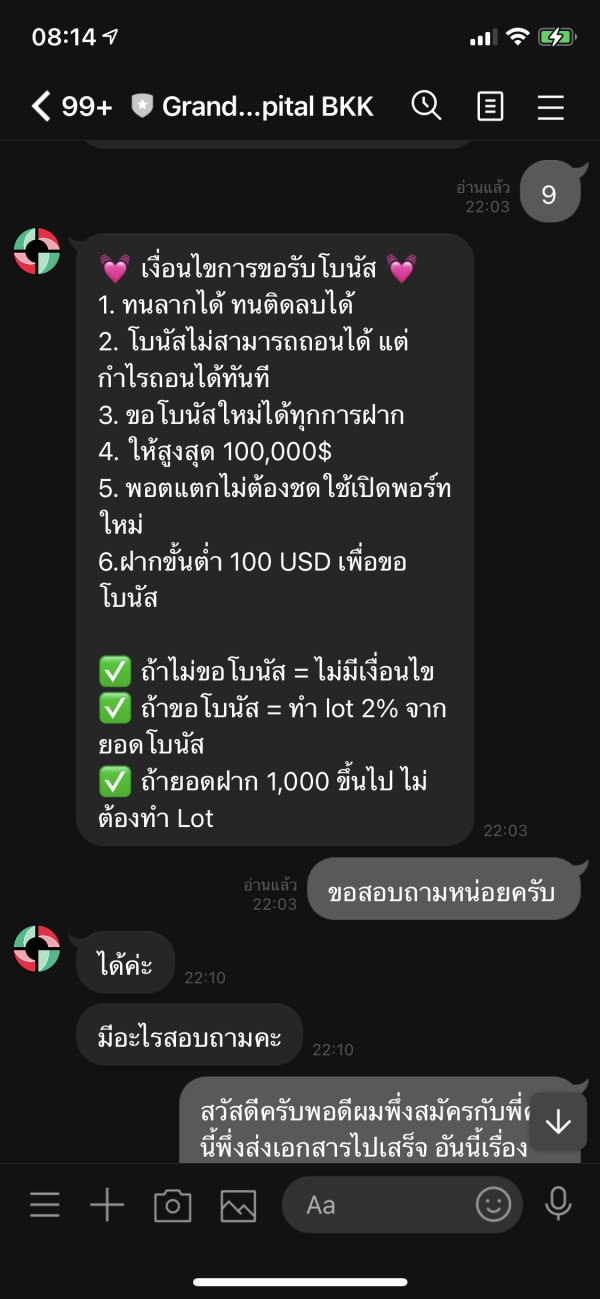This screenshot has width=600, height=1299.
Task: Open the sticker and emoji panel
Action: [x=493, y=1205]
